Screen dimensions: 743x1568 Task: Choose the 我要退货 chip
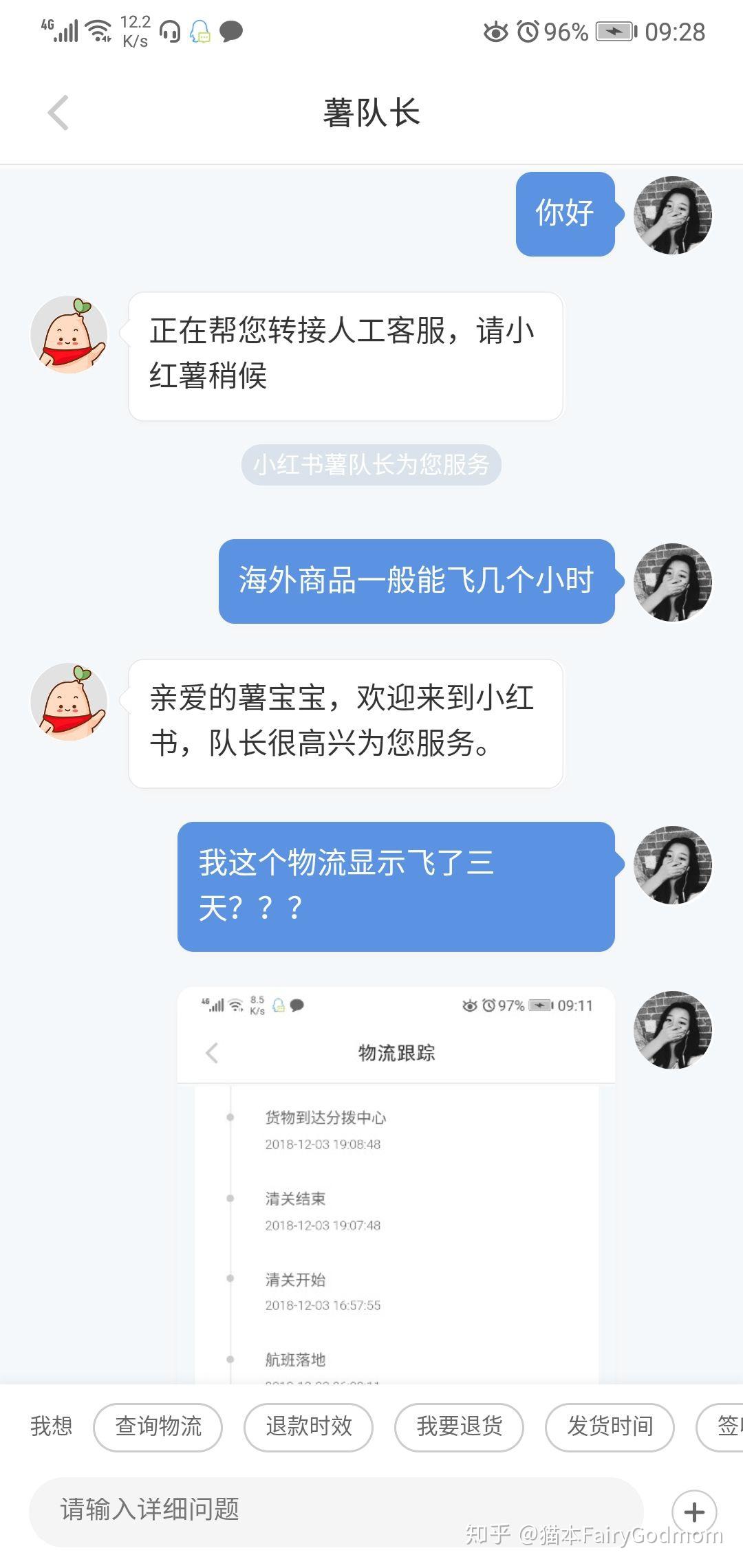[459, 1426]
